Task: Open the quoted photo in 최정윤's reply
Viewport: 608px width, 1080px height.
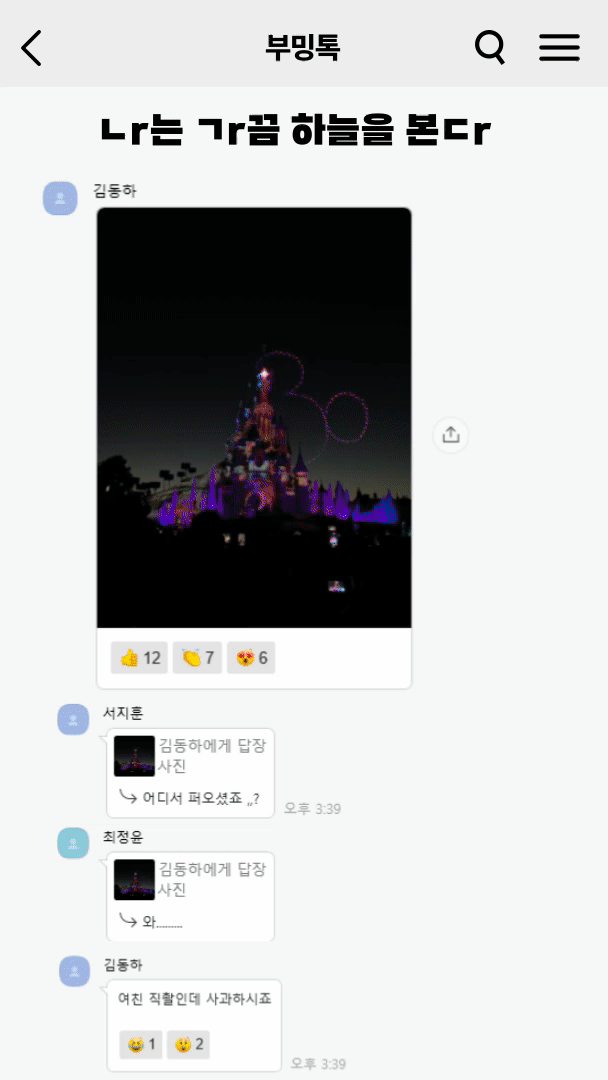Action: (x=134, y=880)
